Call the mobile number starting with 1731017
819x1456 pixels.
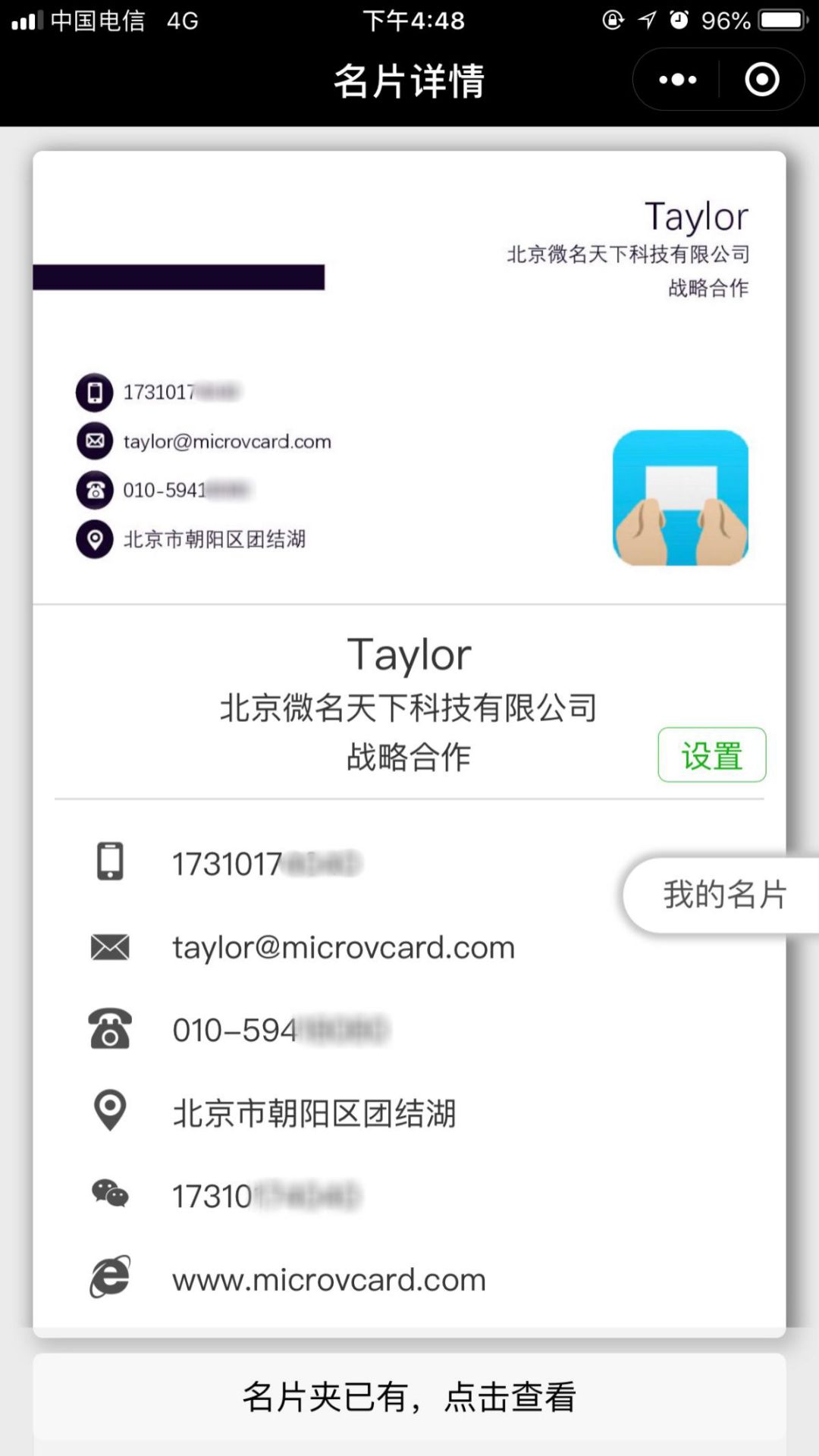coord(265,864)
